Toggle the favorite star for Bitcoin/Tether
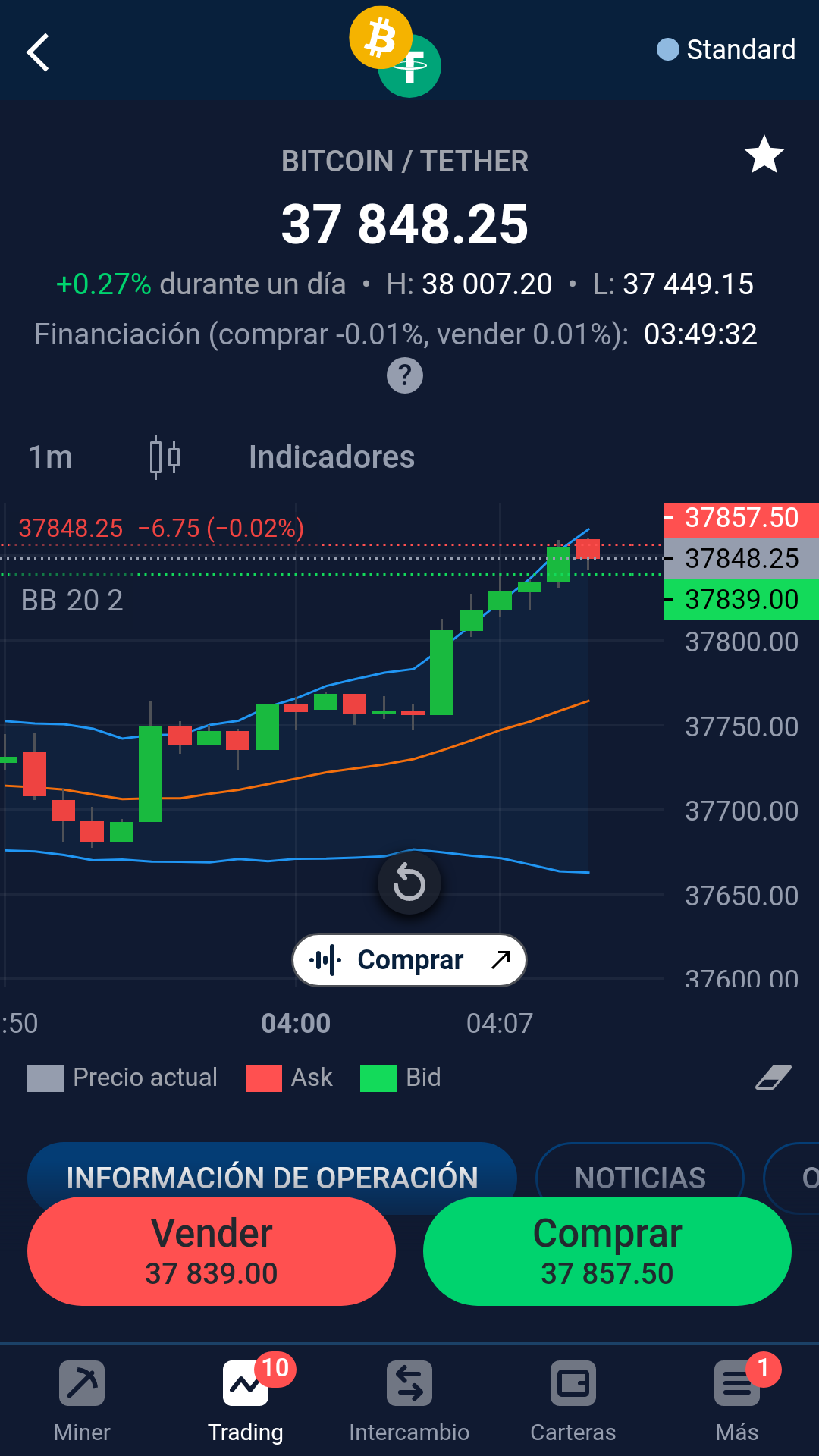Viewport: 819px width, 1456px height. click(x=764, y=155)
